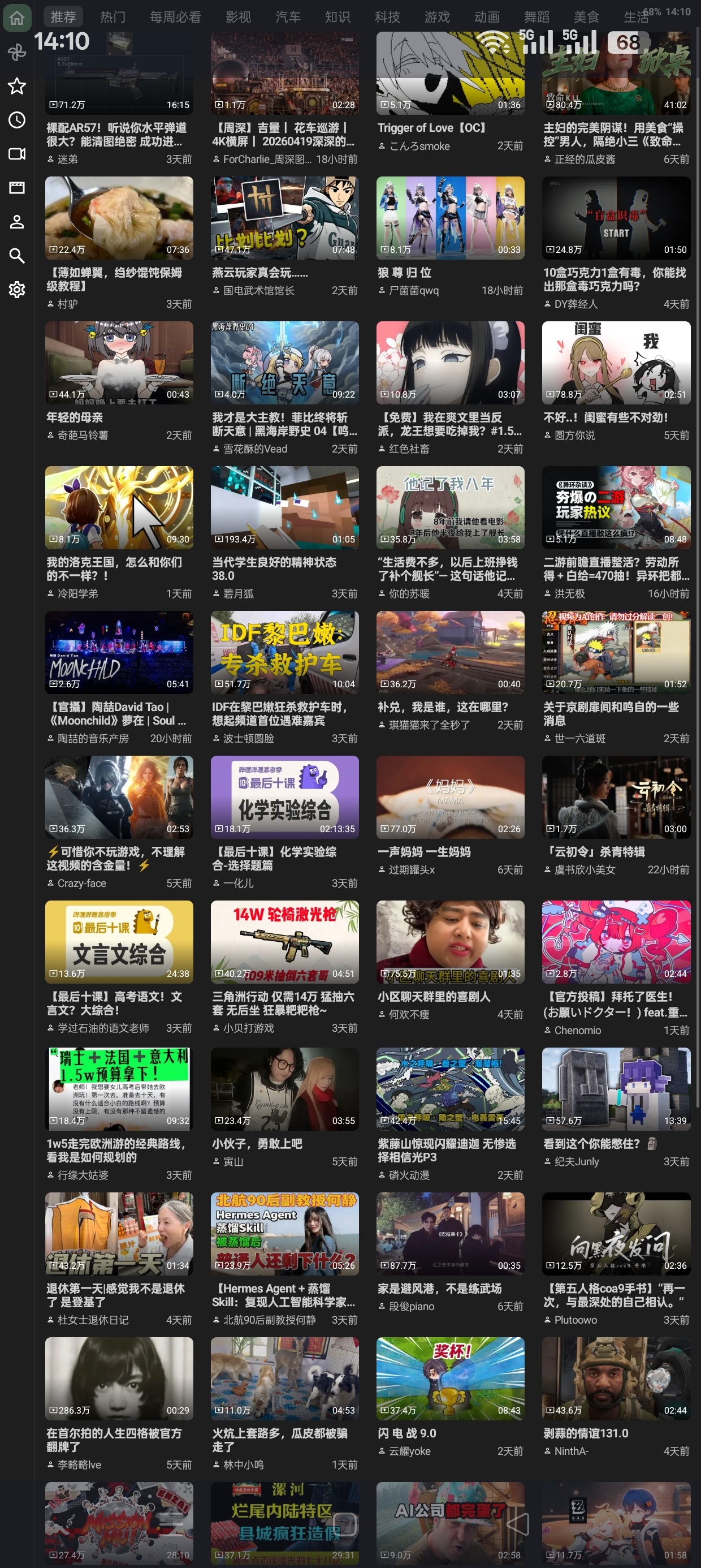Open the Trigger of Love thumbnail
This screenshot has width=701, height=1568.
451,73
